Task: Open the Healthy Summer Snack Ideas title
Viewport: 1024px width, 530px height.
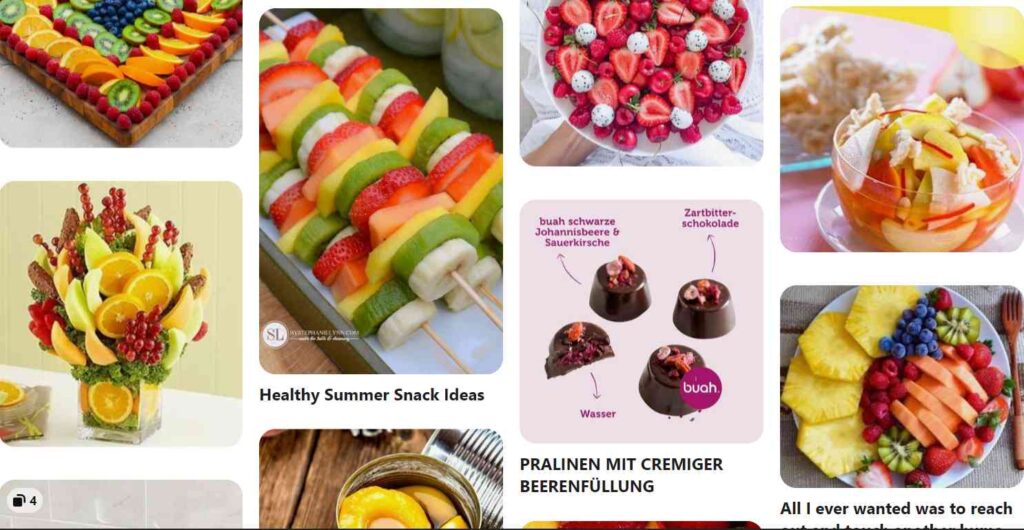Action: click(371, 395)
